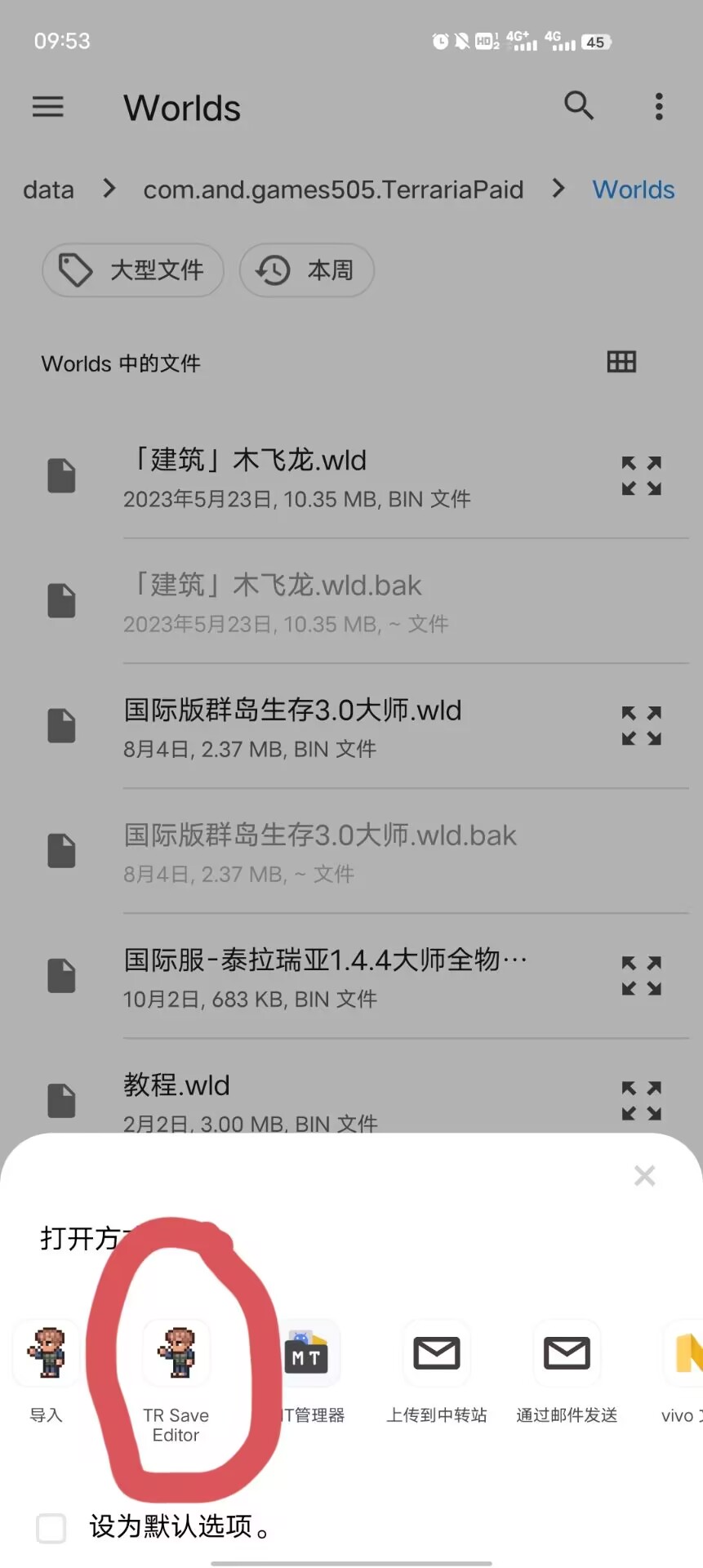Jump to com.and.games505.TerrariaPaid breadcrumb

(x=333, y=190)
